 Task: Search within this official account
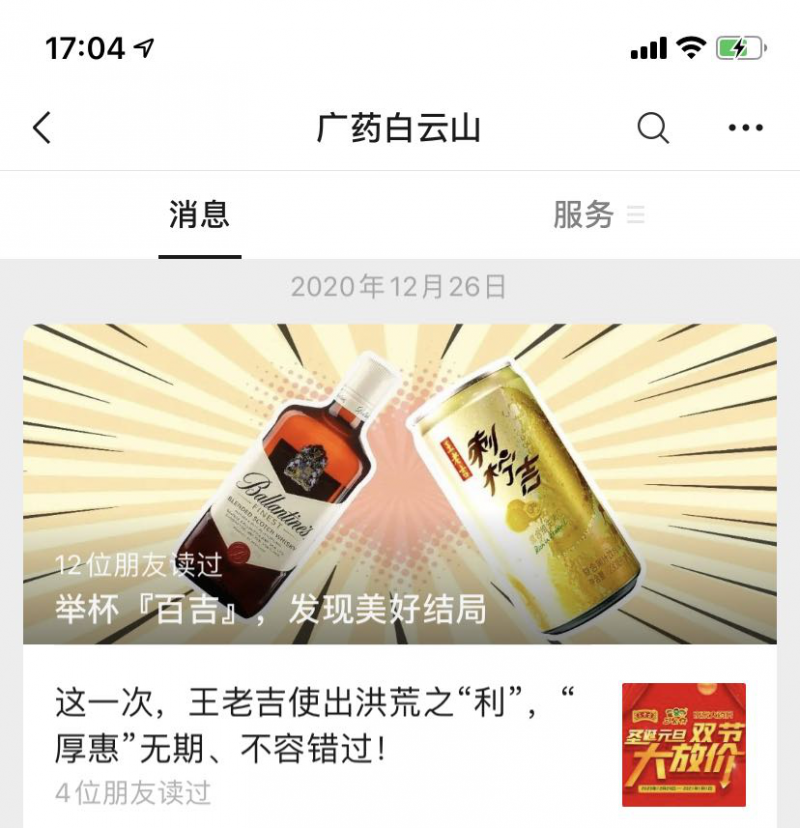click(x=653, y=128)
